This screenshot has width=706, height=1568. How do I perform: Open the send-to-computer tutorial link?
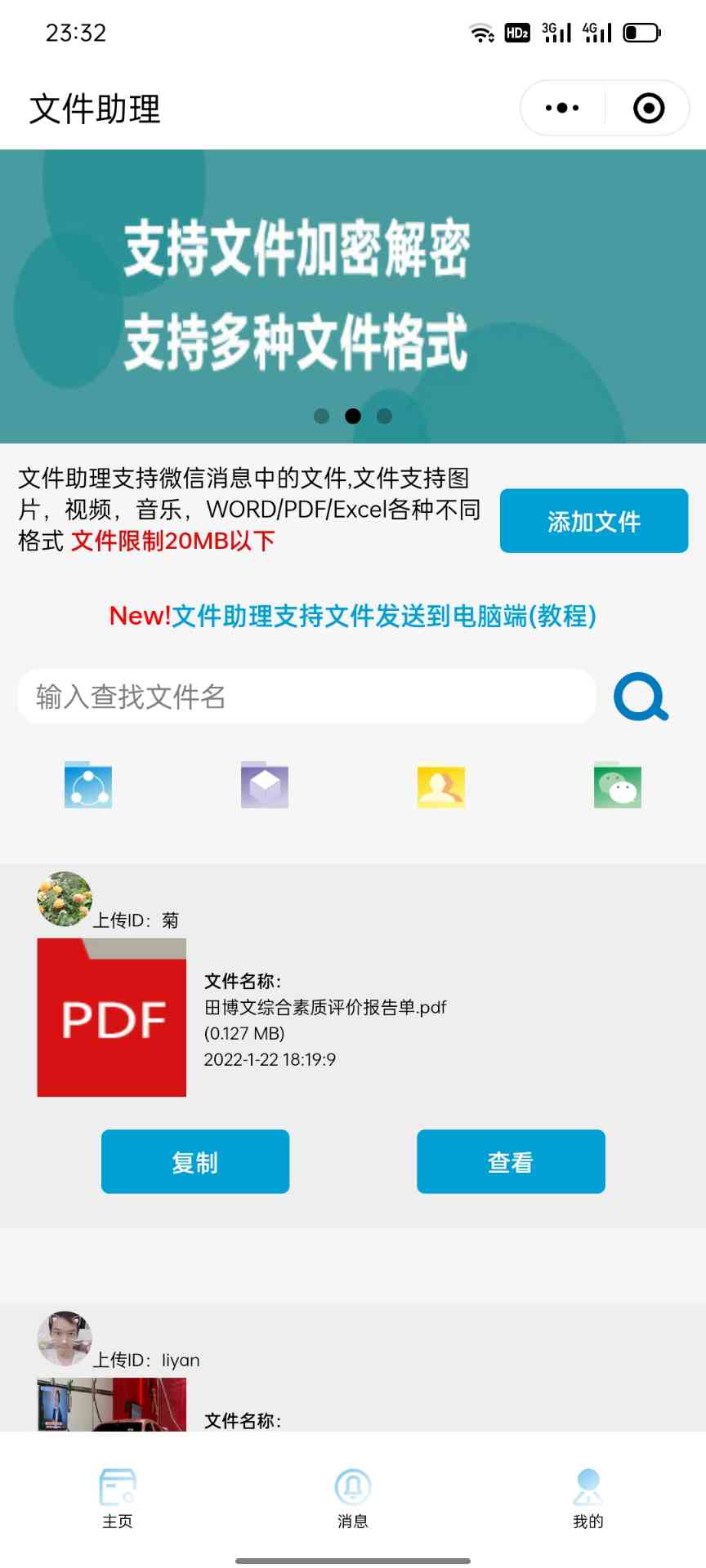(353, 616)
